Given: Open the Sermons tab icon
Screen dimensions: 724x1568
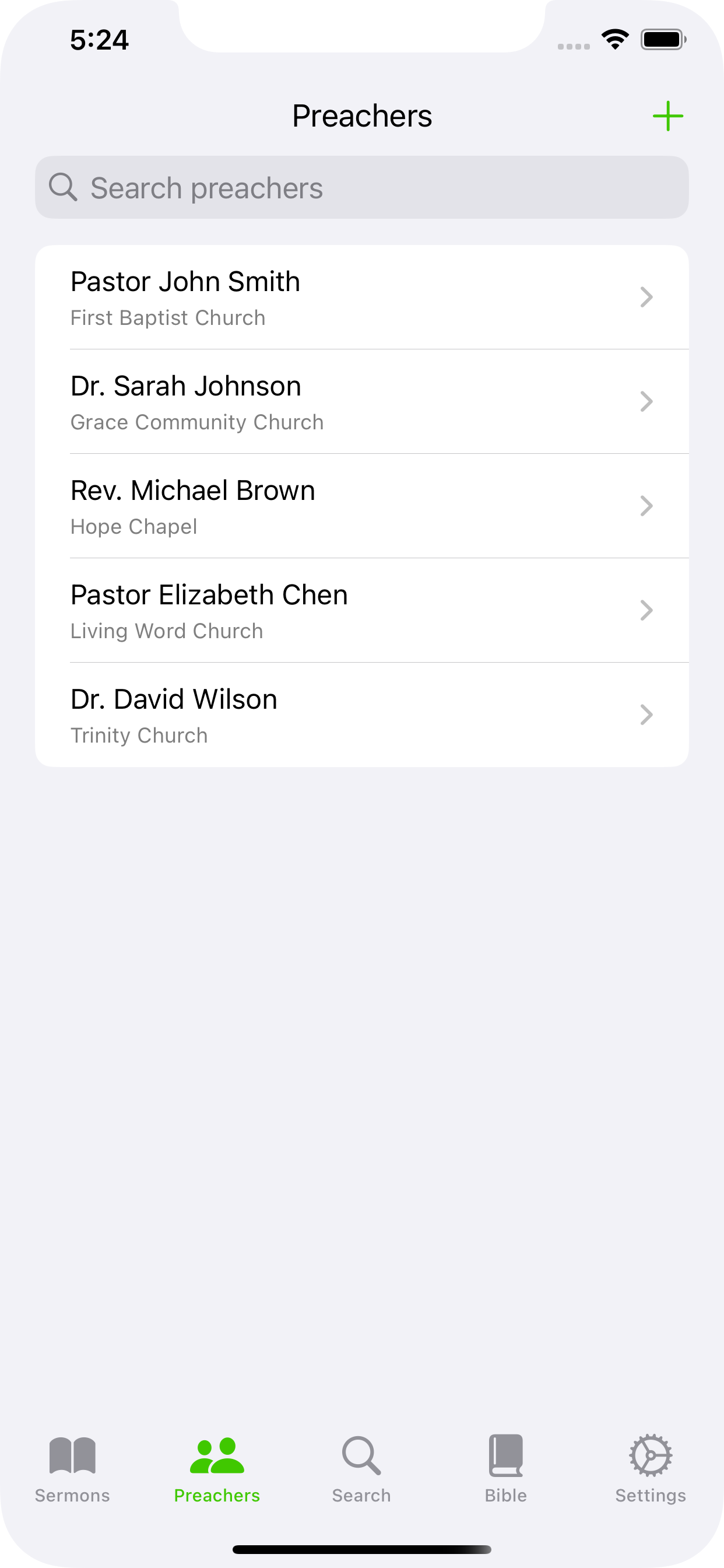Looking at the screenshot, I should coord(72,1456).
